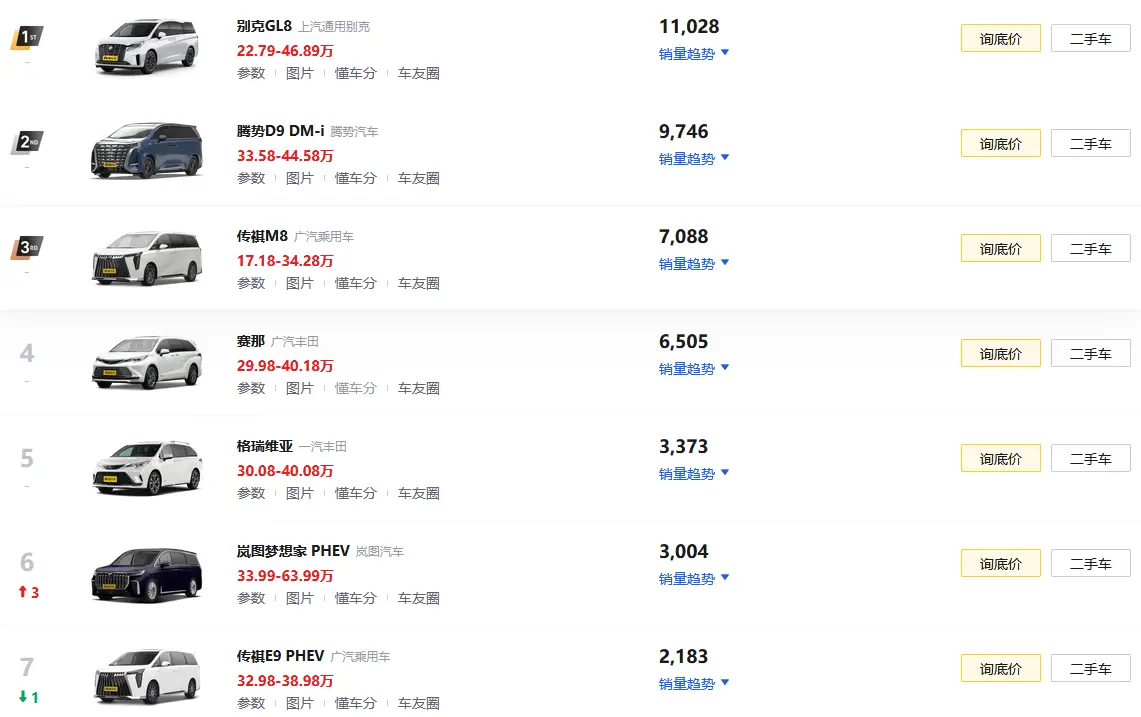Open 懂车分 for 岚图梦想家 PHEV
Screen dimensions: 1141x717
tap(355, 598)
